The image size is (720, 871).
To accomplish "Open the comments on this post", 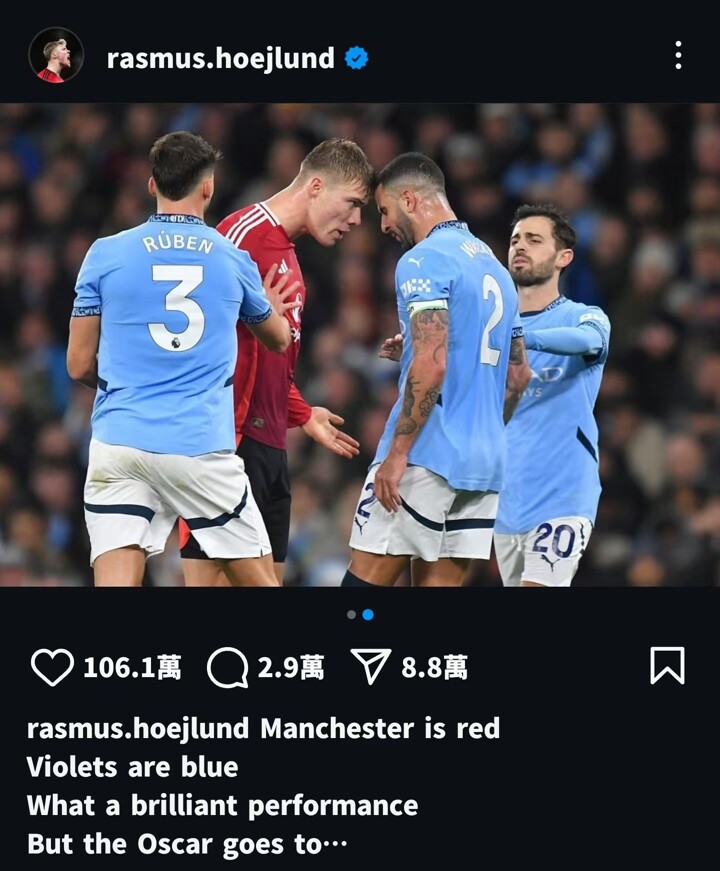I will click(227, 667).
